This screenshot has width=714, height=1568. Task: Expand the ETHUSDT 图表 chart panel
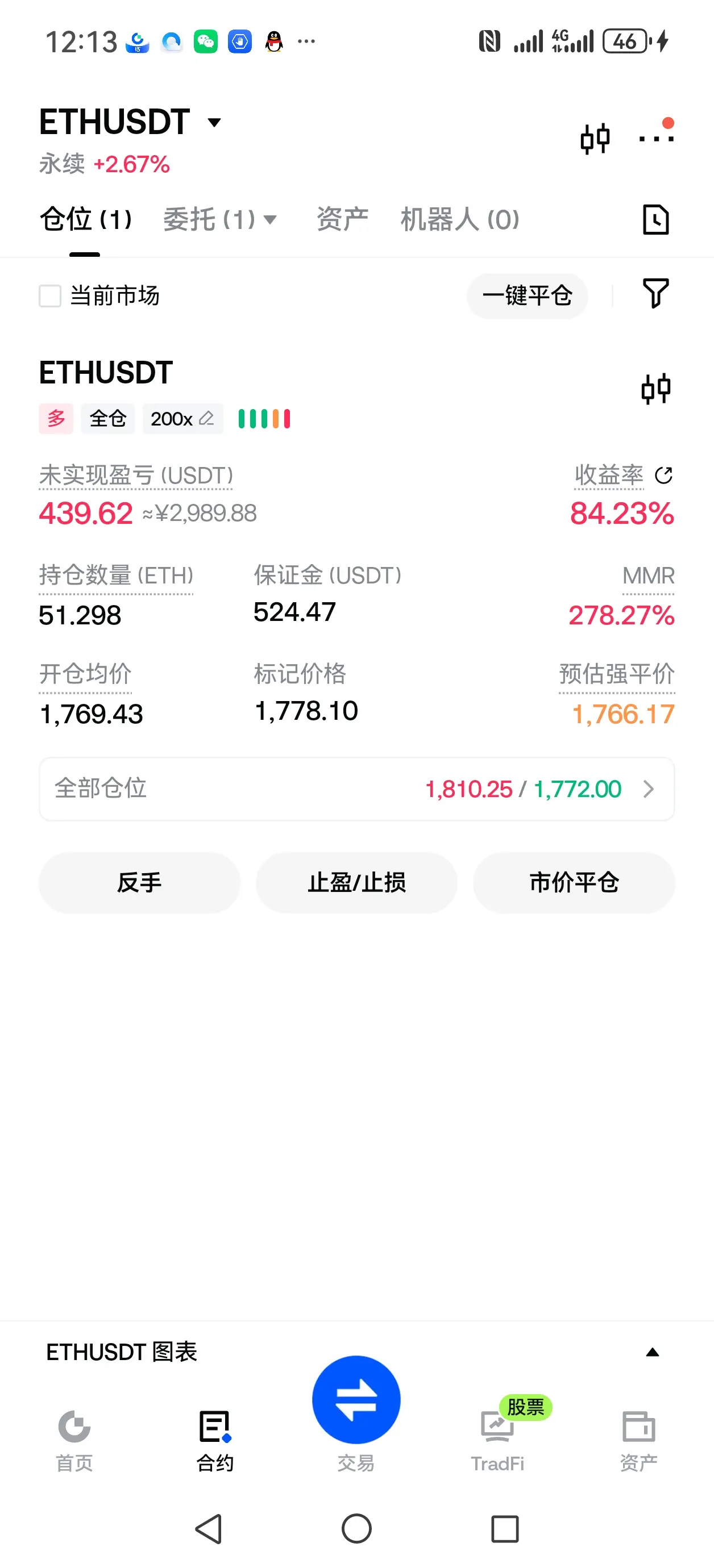click(653, 1352)
